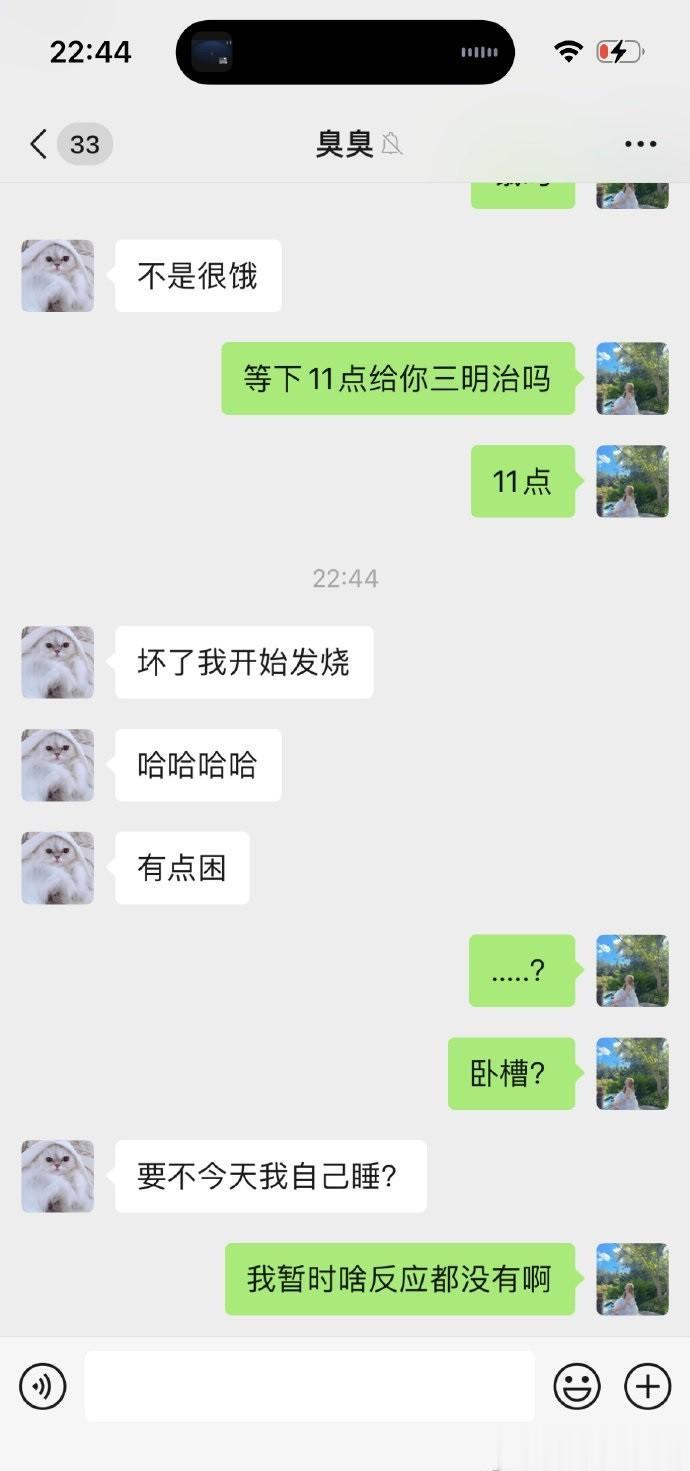Open my avatar beside 卧槽?

[632, 1073]
